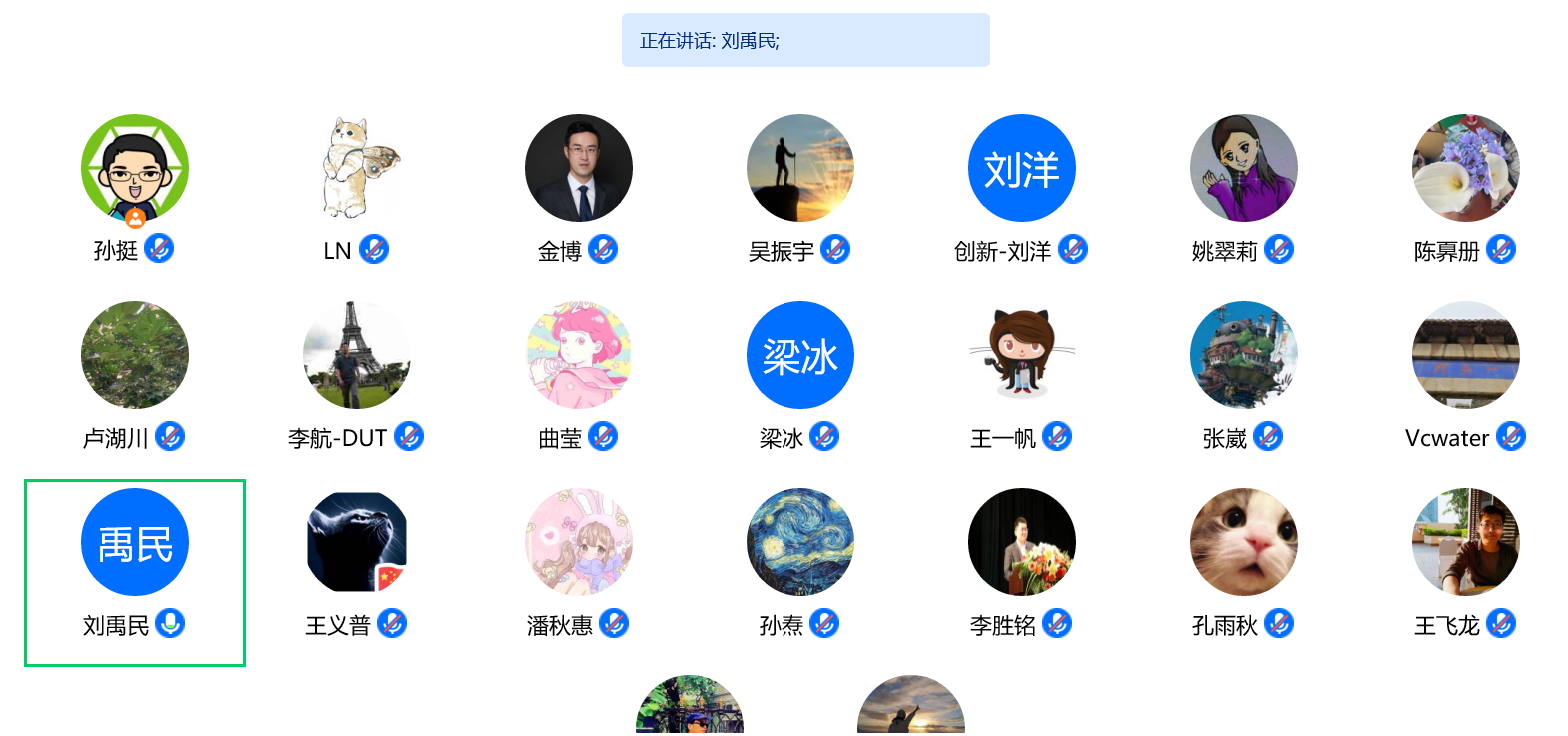Tap 王一帆's avatar
The image size is (1568, 736).
1022,355
